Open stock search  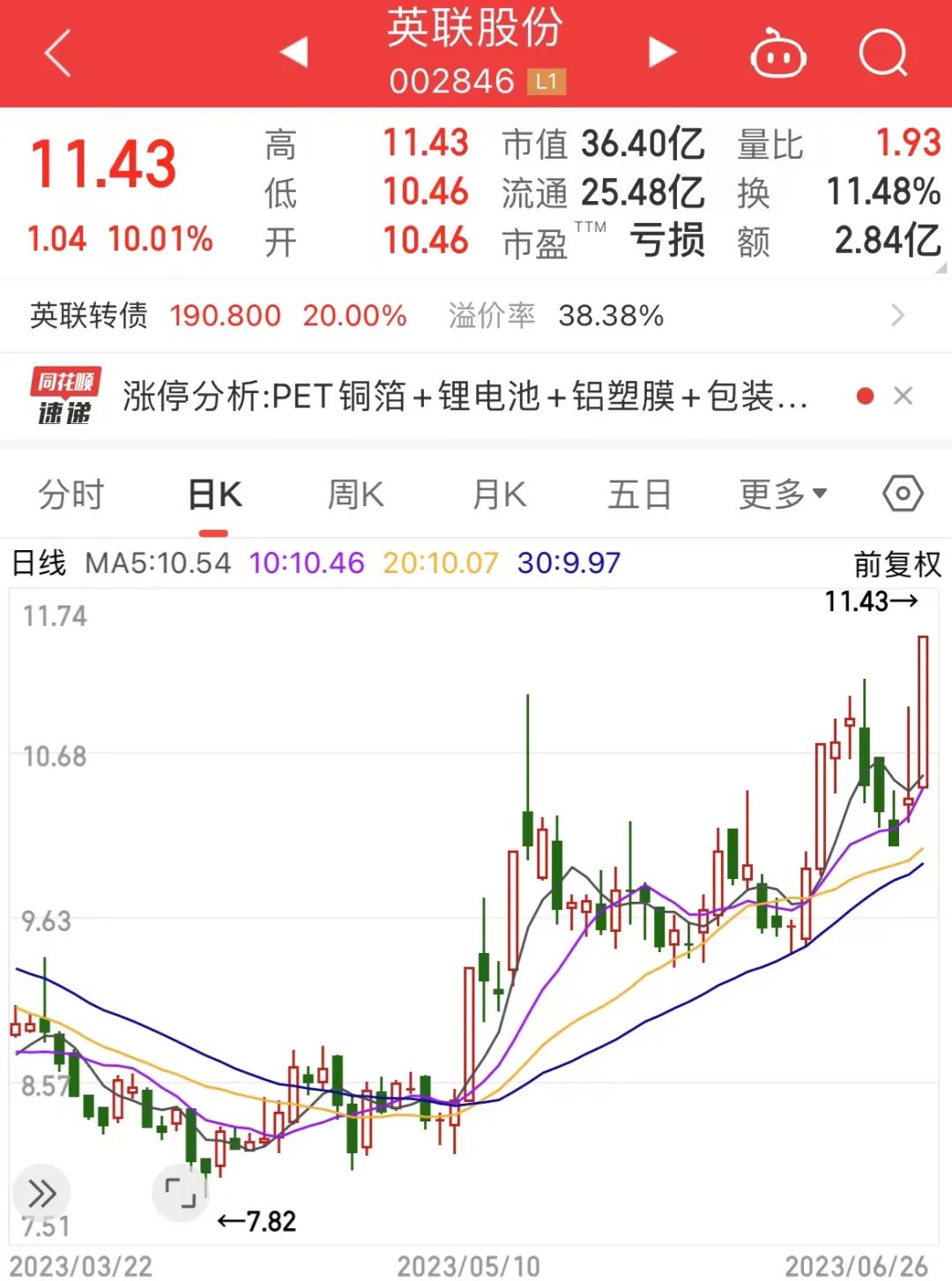(882, 53)
